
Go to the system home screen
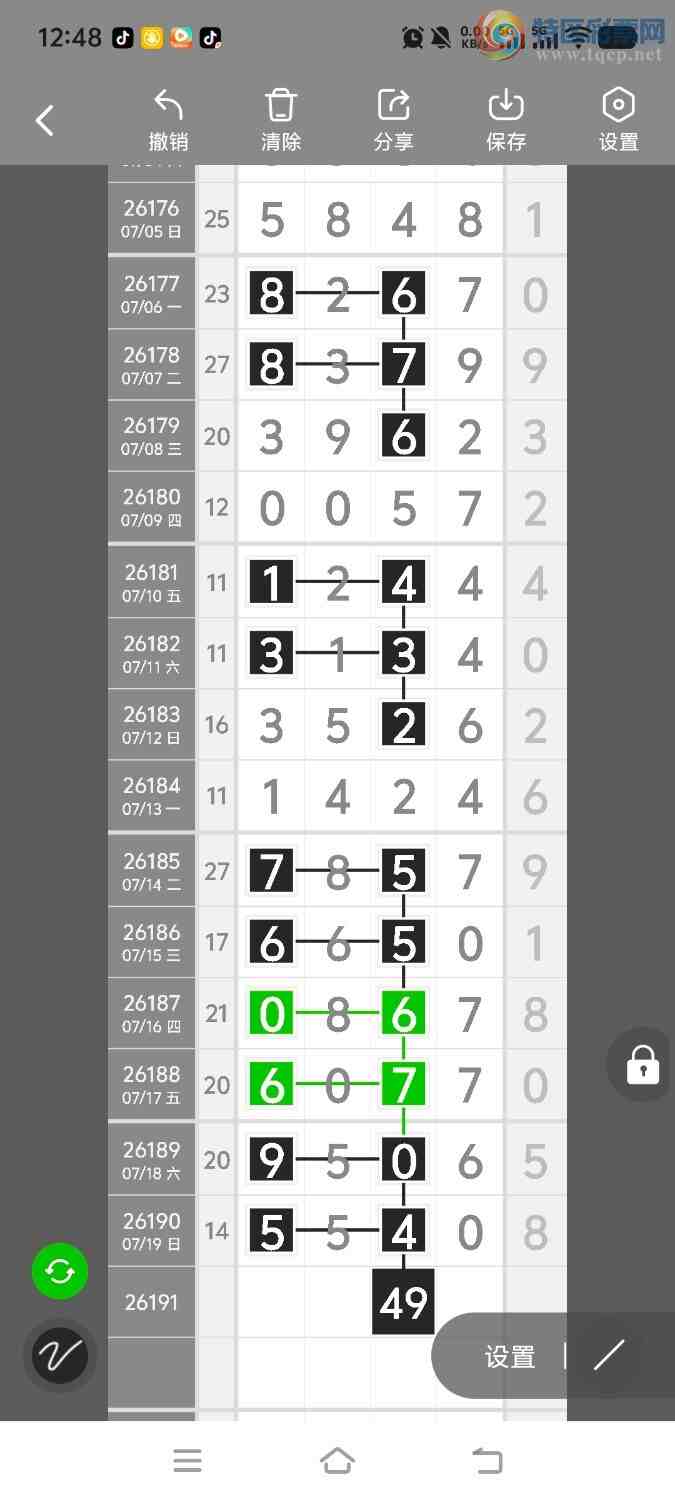[x=337, y=1461]
